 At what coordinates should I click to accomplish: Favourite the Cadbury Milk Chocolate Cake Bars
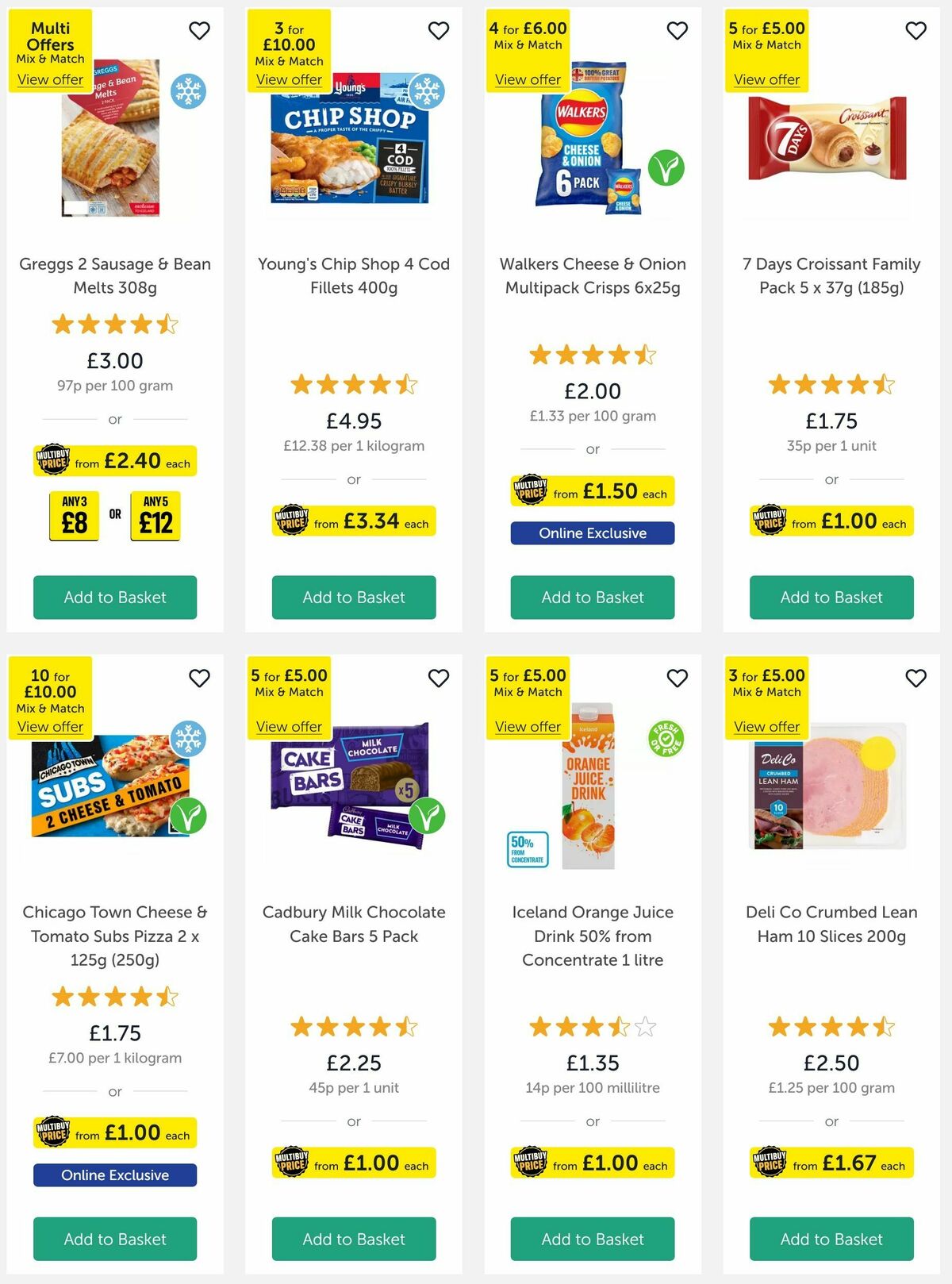pyautogui.click(x=438, y=679)
